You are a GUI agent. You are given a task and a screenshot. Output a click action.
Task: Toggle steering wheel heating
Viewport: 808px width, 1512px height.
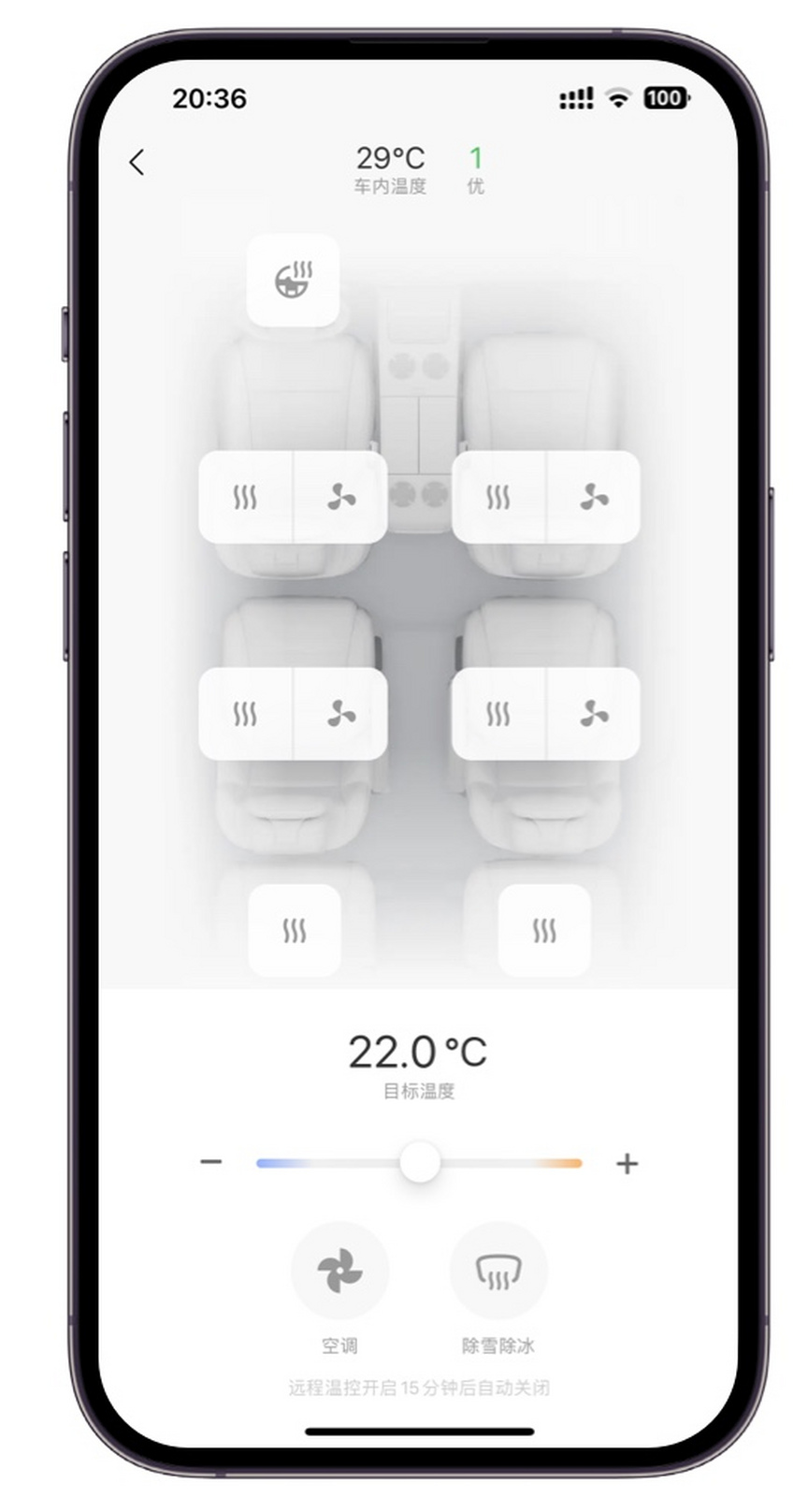[293, 280]
